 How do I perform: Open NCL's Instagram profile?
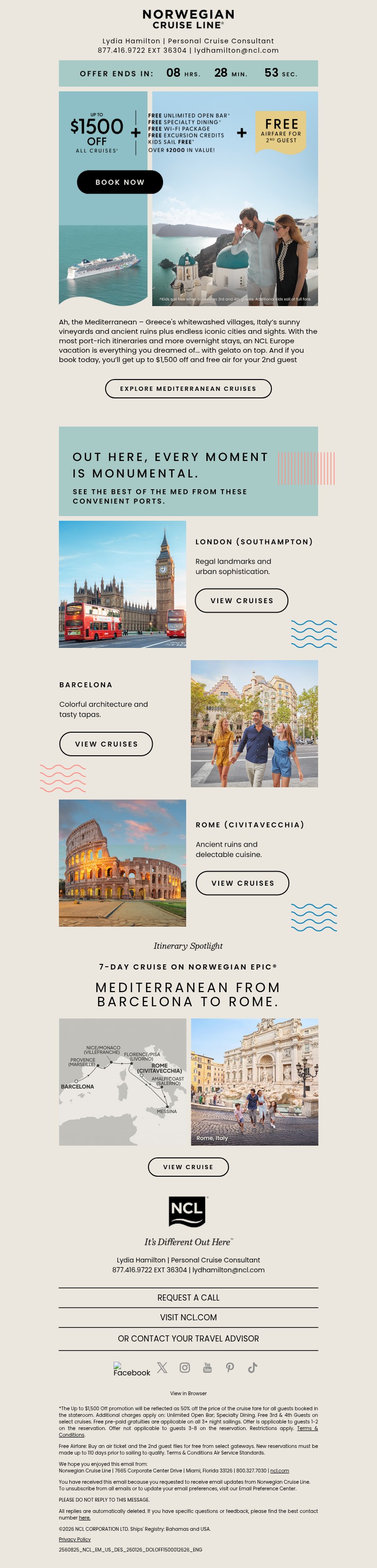point(185,1368)
